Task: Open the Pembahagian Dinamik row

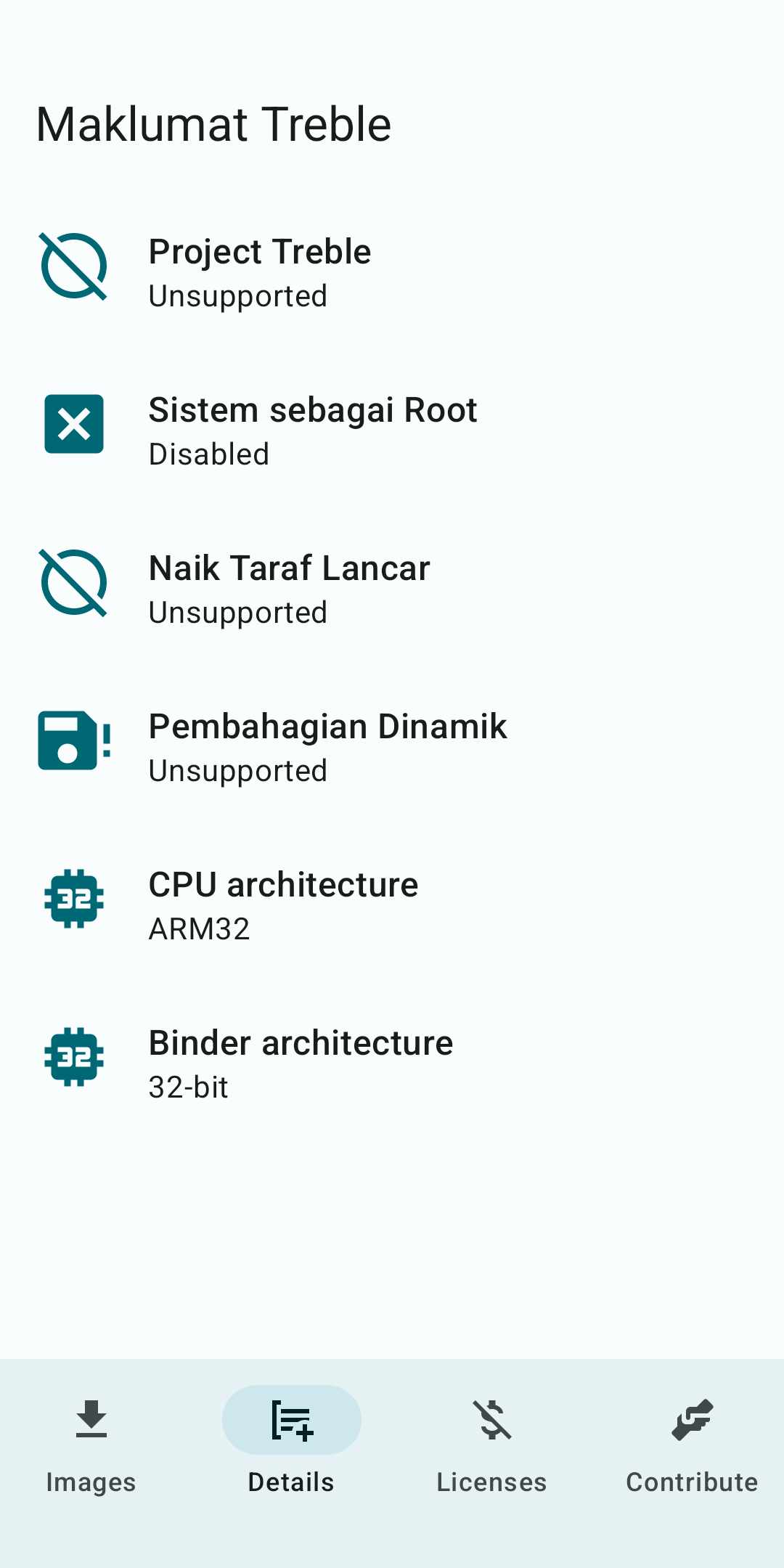Action: click(x=392, y=747)
